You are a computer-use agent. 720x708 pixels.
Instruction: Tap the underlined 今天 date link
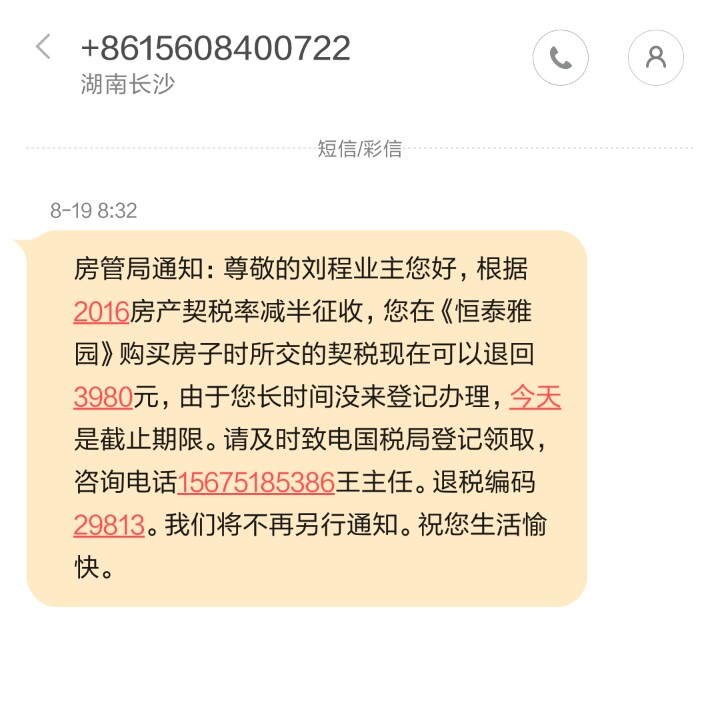coord(535,398)
